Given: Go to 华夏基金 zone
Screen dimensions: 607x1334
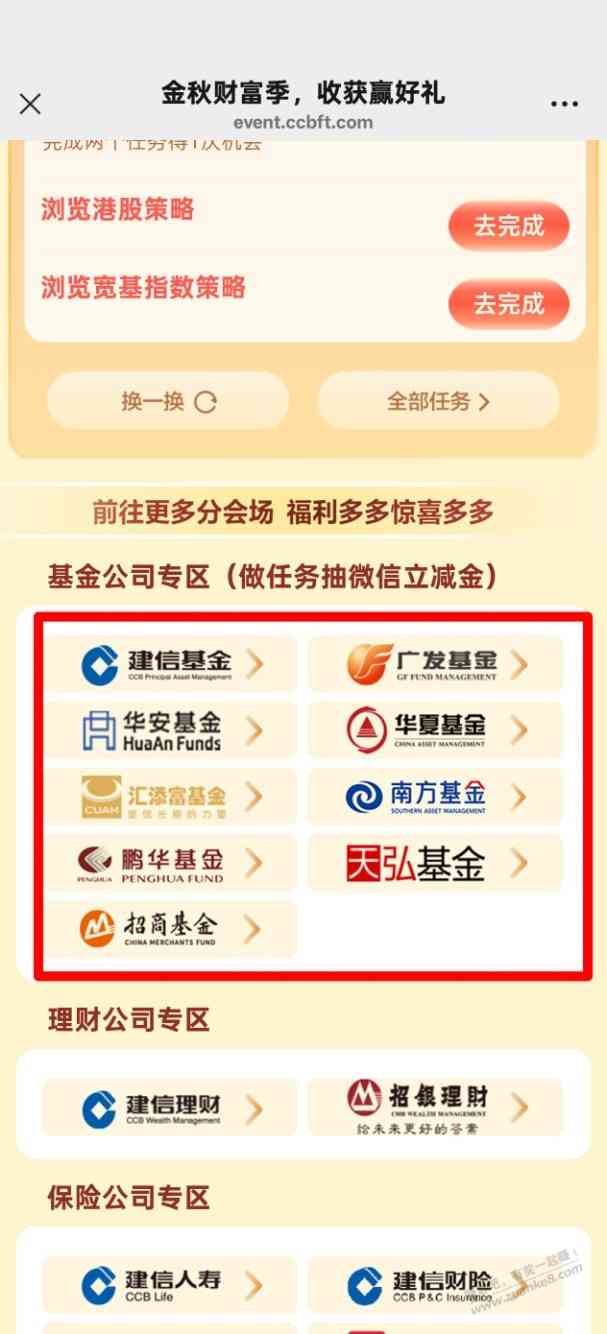Looking at the screenshot, I should click(x=435, y=730).
